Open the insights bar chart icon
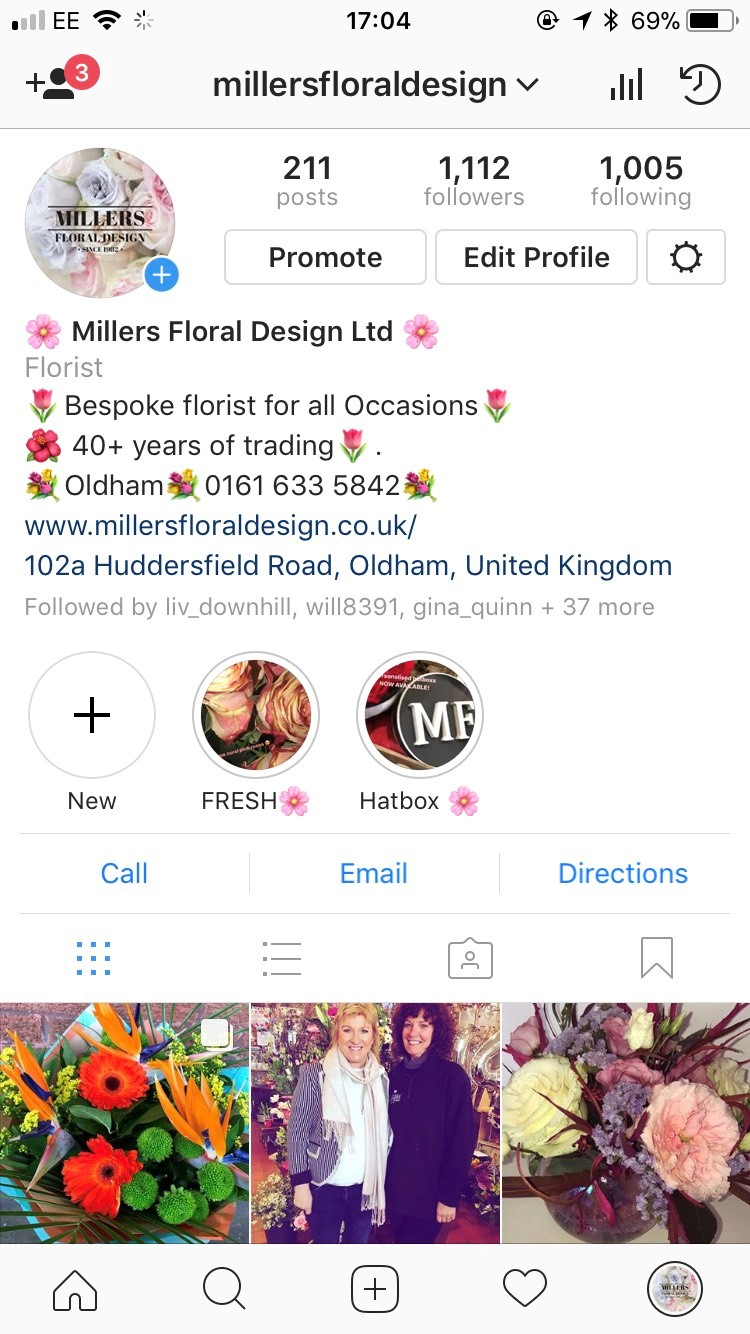The width and height of the screenshot is (750, 1334). tap(626, 85)
